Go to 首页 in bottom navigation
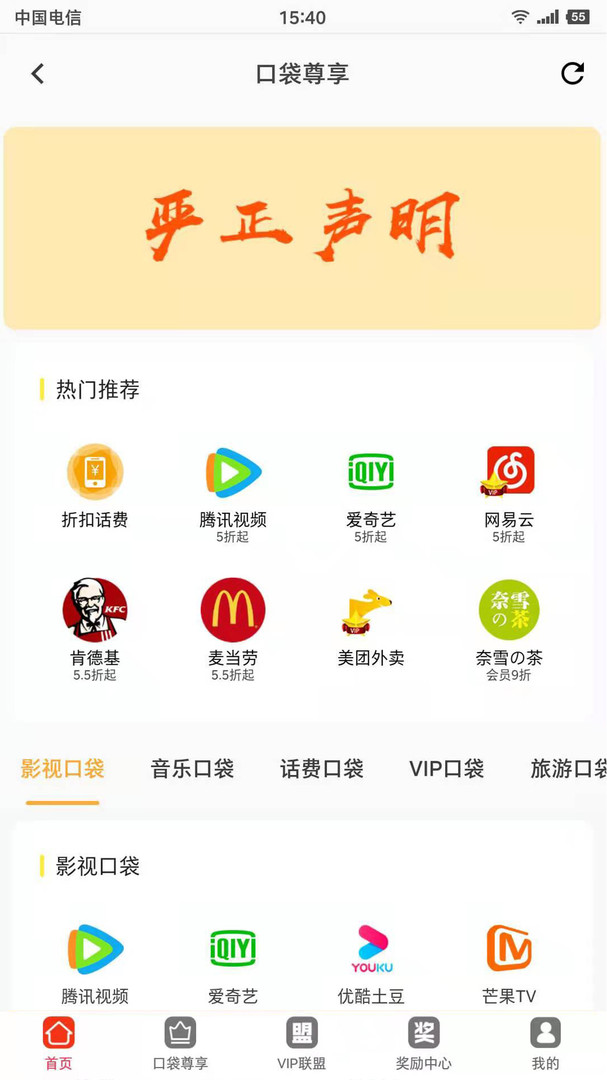 (59, 1043)
